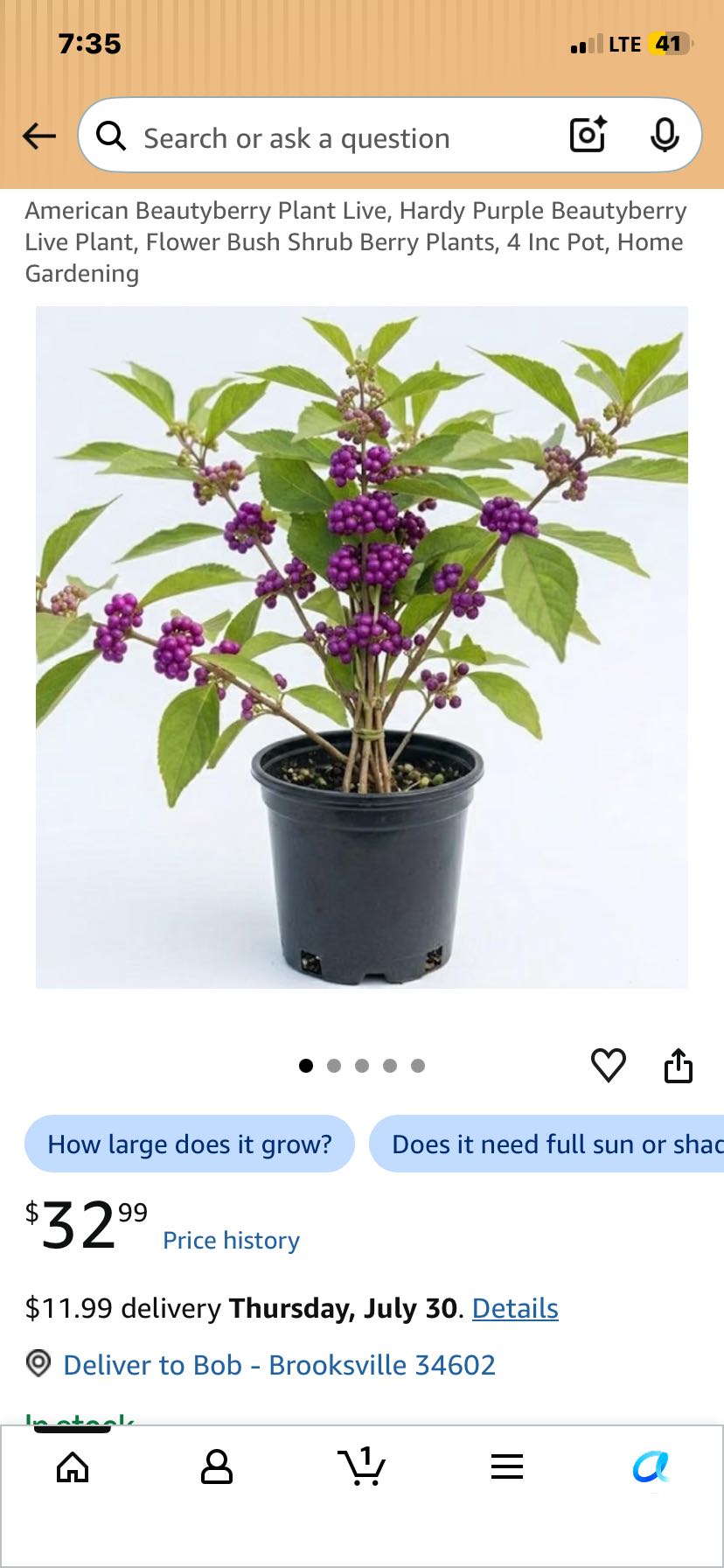724x1568 pixels.
Task: Ask "How large does it grow?"
Action: (x=190, y=1144)
